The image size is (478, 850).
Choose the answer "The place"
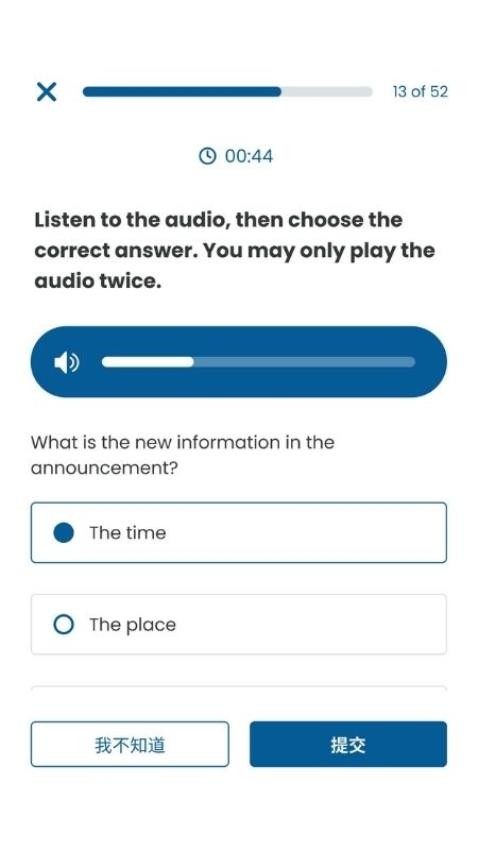(239, 624)
